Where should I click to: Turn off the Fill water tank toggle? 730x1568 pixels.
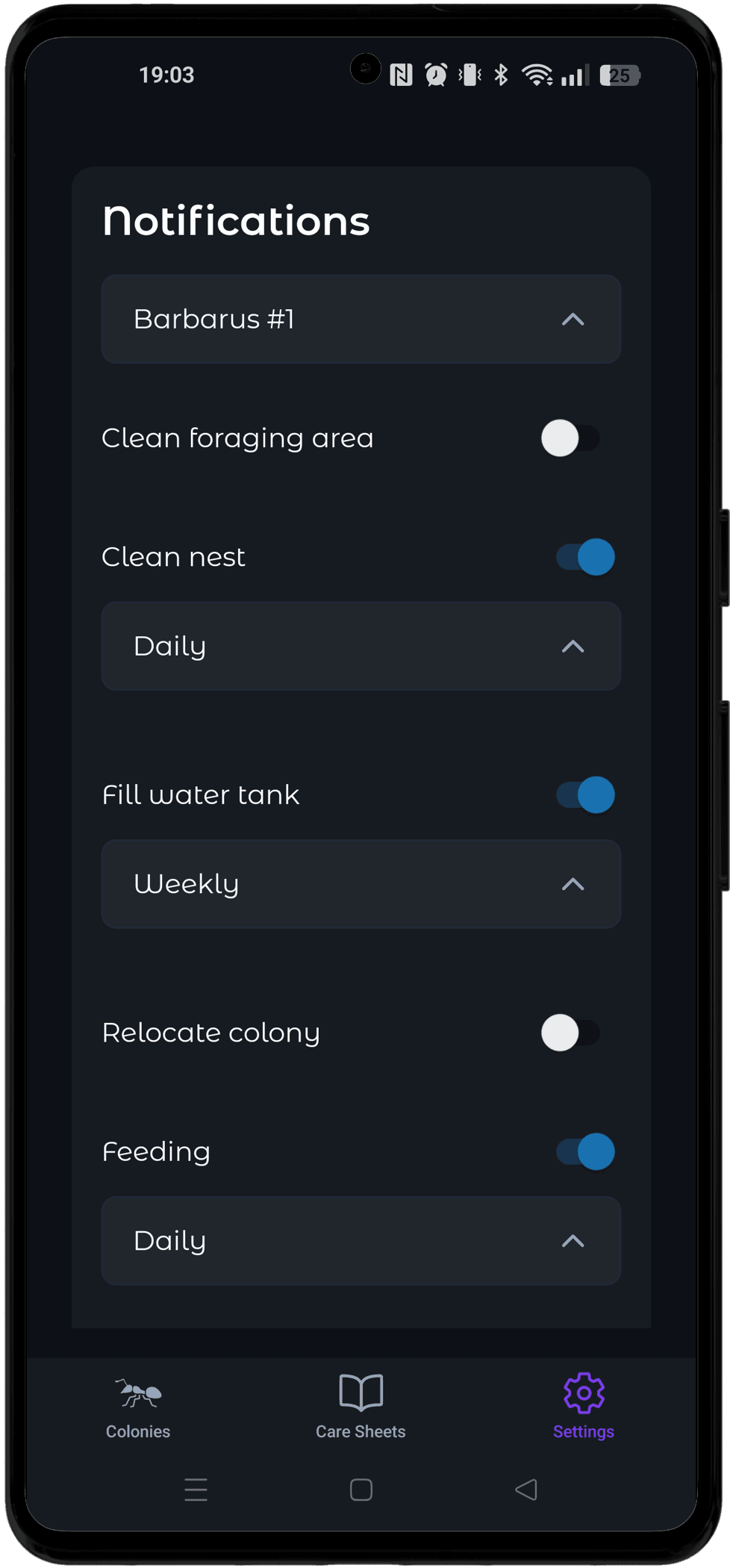(584, 794)
